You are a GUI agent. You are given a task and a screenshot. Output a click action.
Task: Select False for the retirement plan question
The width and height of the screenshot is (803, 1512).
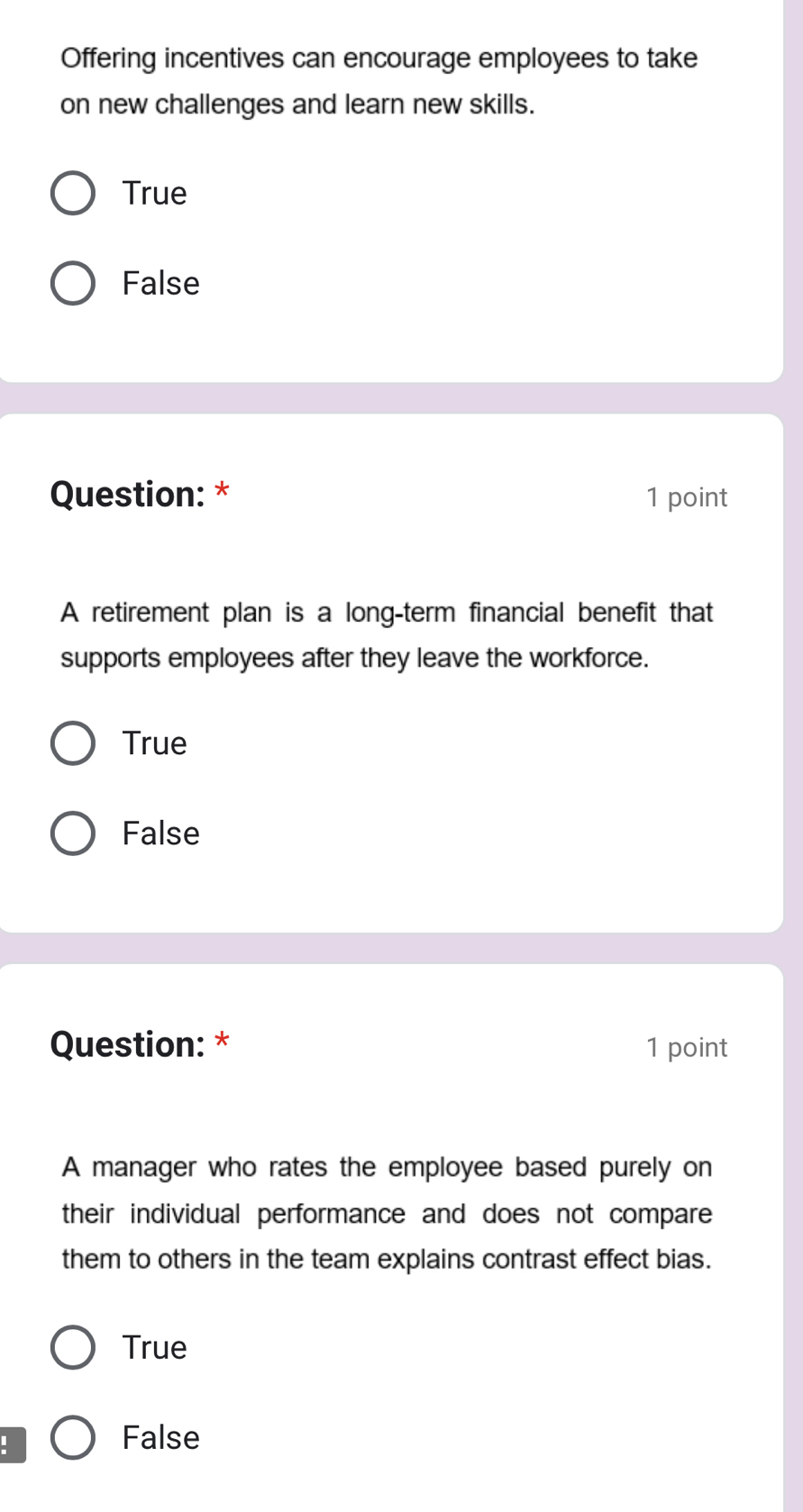74,833
